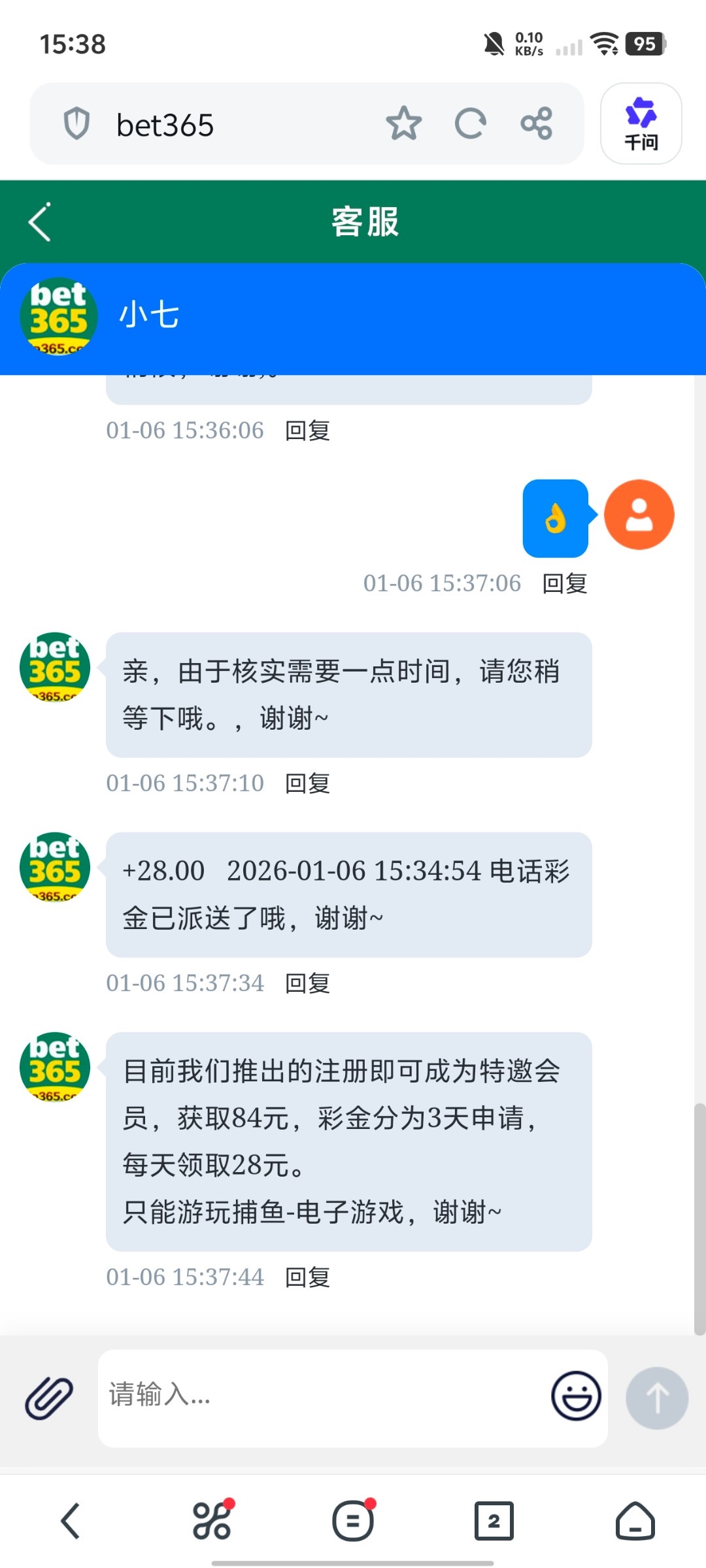Bookmark this page with the star icon
This screenshot has width=706, height=1568.
click(x=403, y=123)
